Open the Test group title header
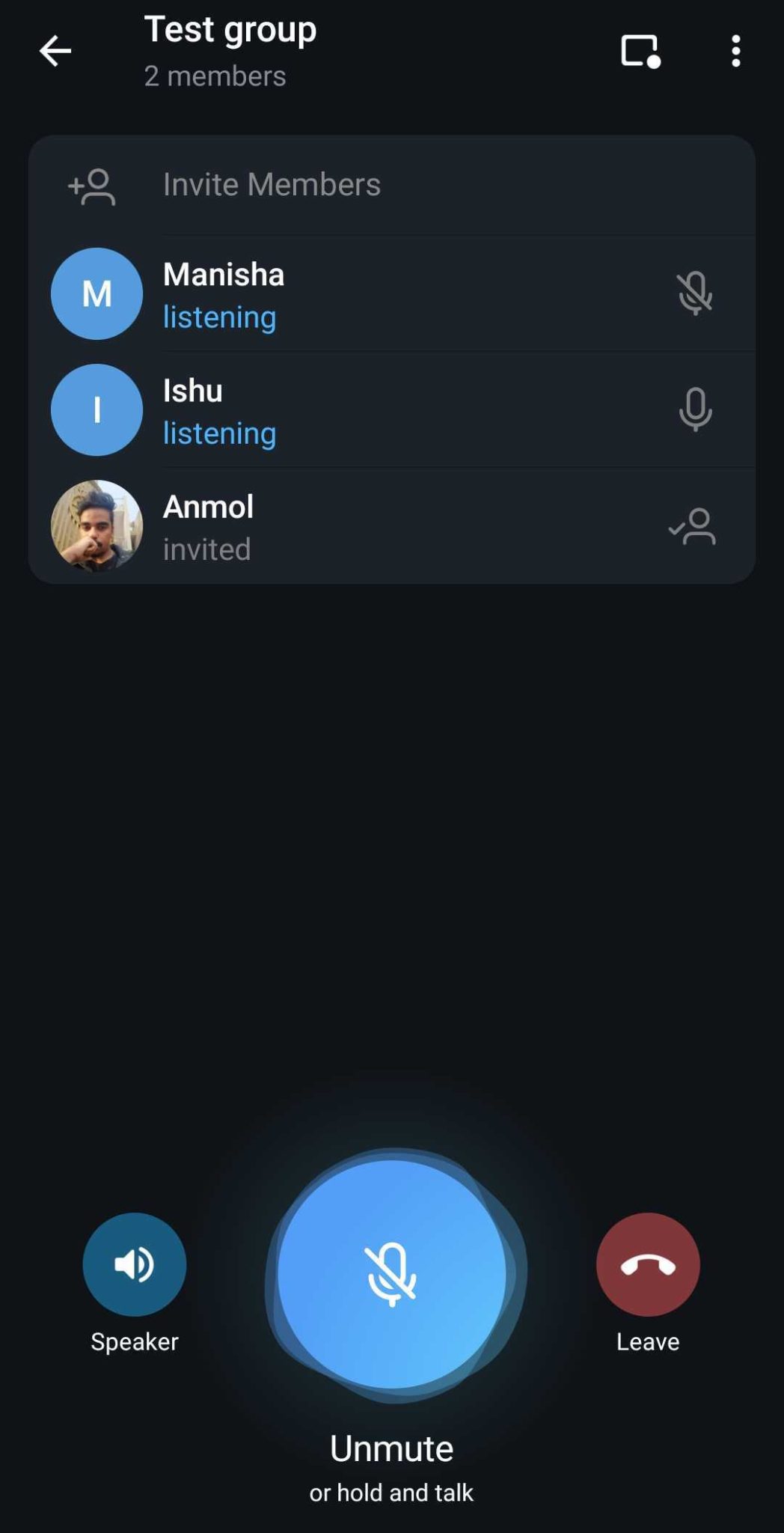Image resolution: width=784 pixels, height=1533 pixels. [230, 30]
